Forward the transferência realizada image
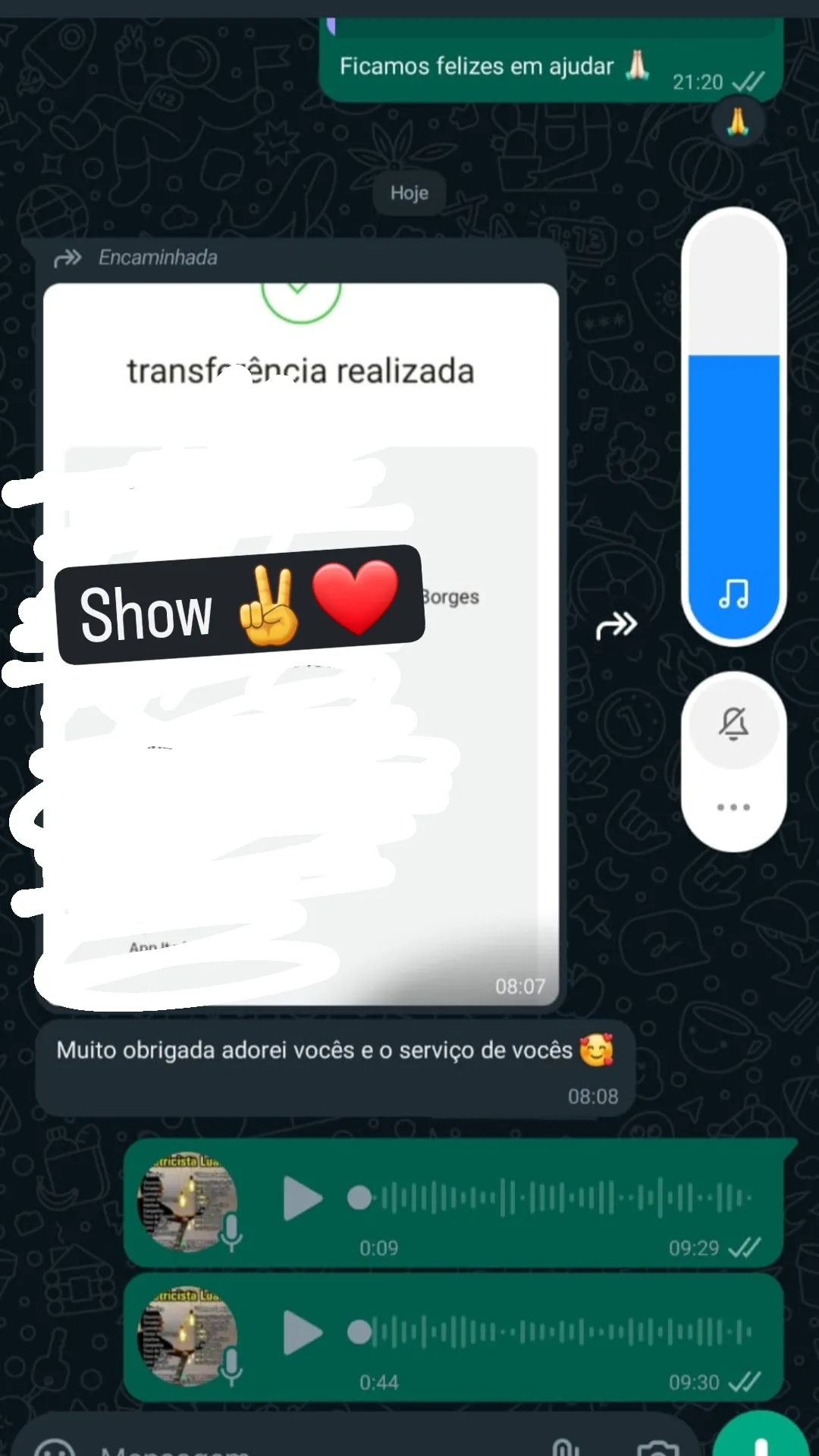Image resolution: width=819 pixels, height=1456 pixels. [x=616, y=626]
